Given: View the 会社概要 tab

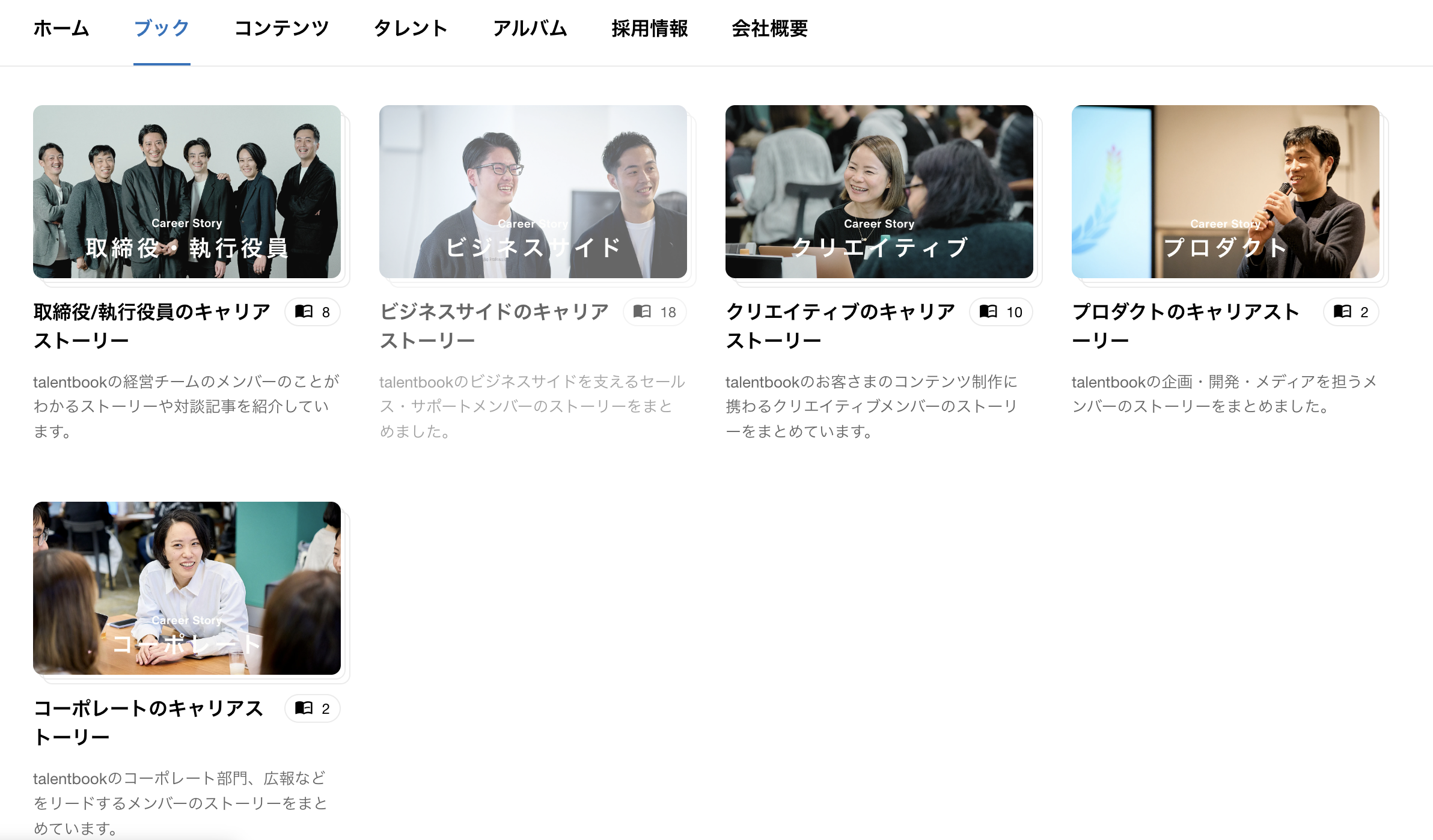Looking at the screenshot, I should [769, 28].
